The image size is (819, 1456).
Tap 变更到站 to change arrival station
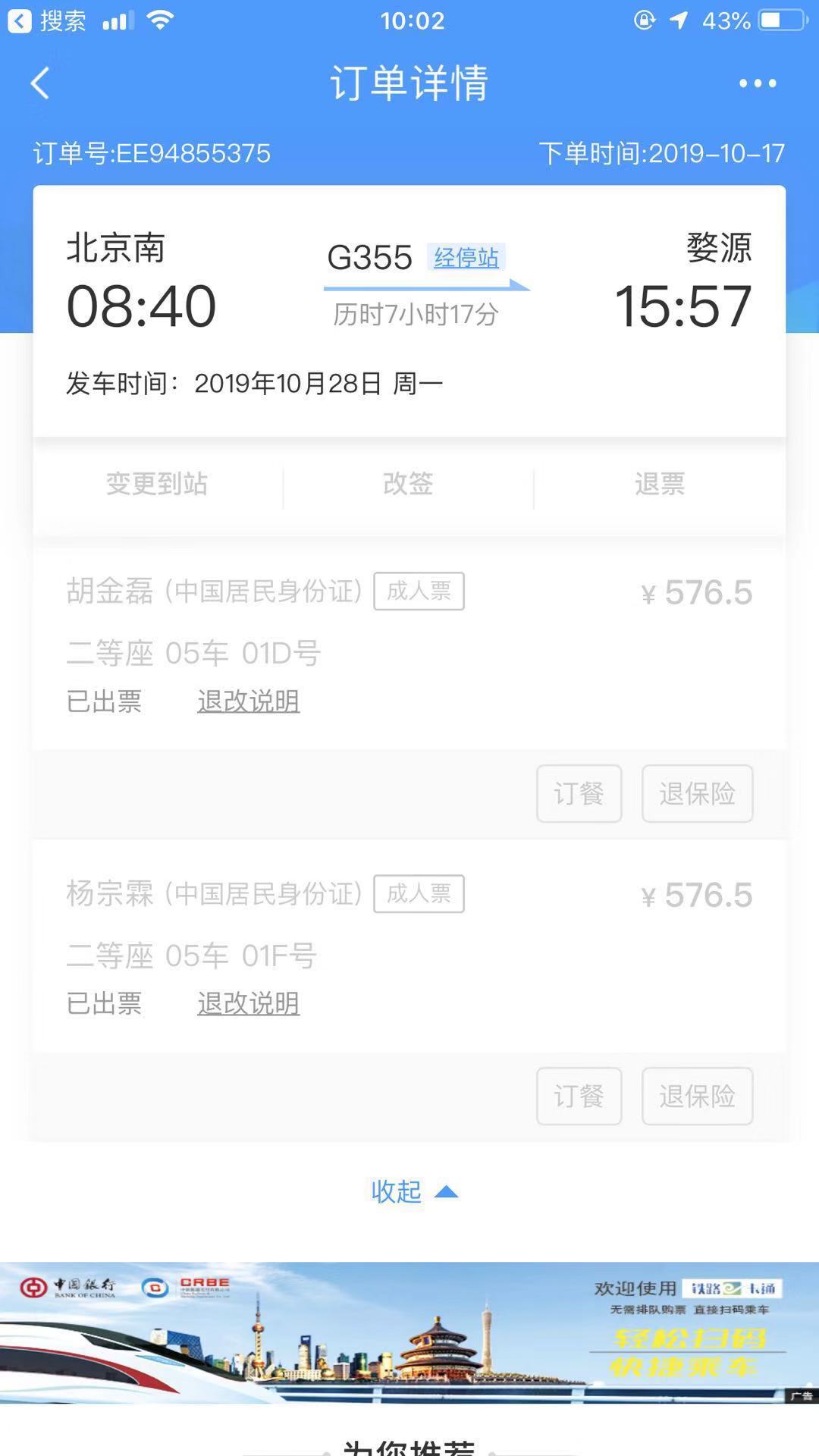click(157, 484)
